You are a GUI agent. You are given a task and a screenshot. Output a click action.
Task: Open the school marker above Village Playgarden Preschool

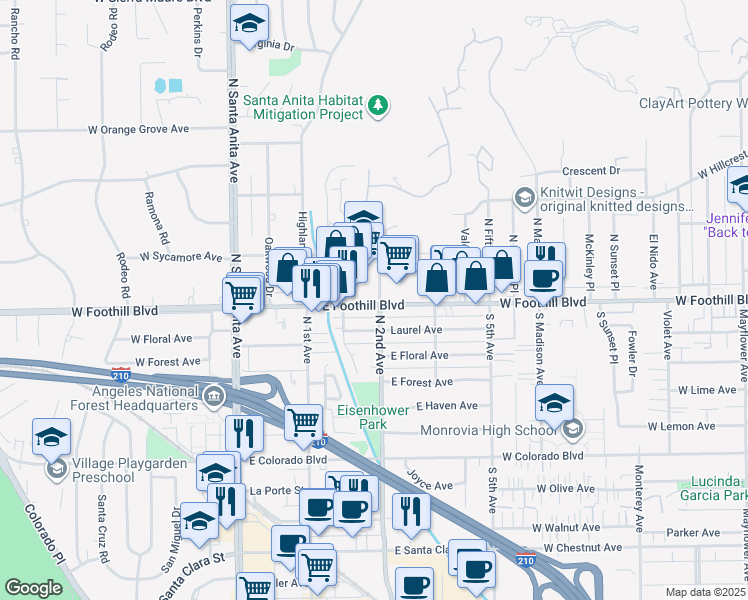[52, 441]
